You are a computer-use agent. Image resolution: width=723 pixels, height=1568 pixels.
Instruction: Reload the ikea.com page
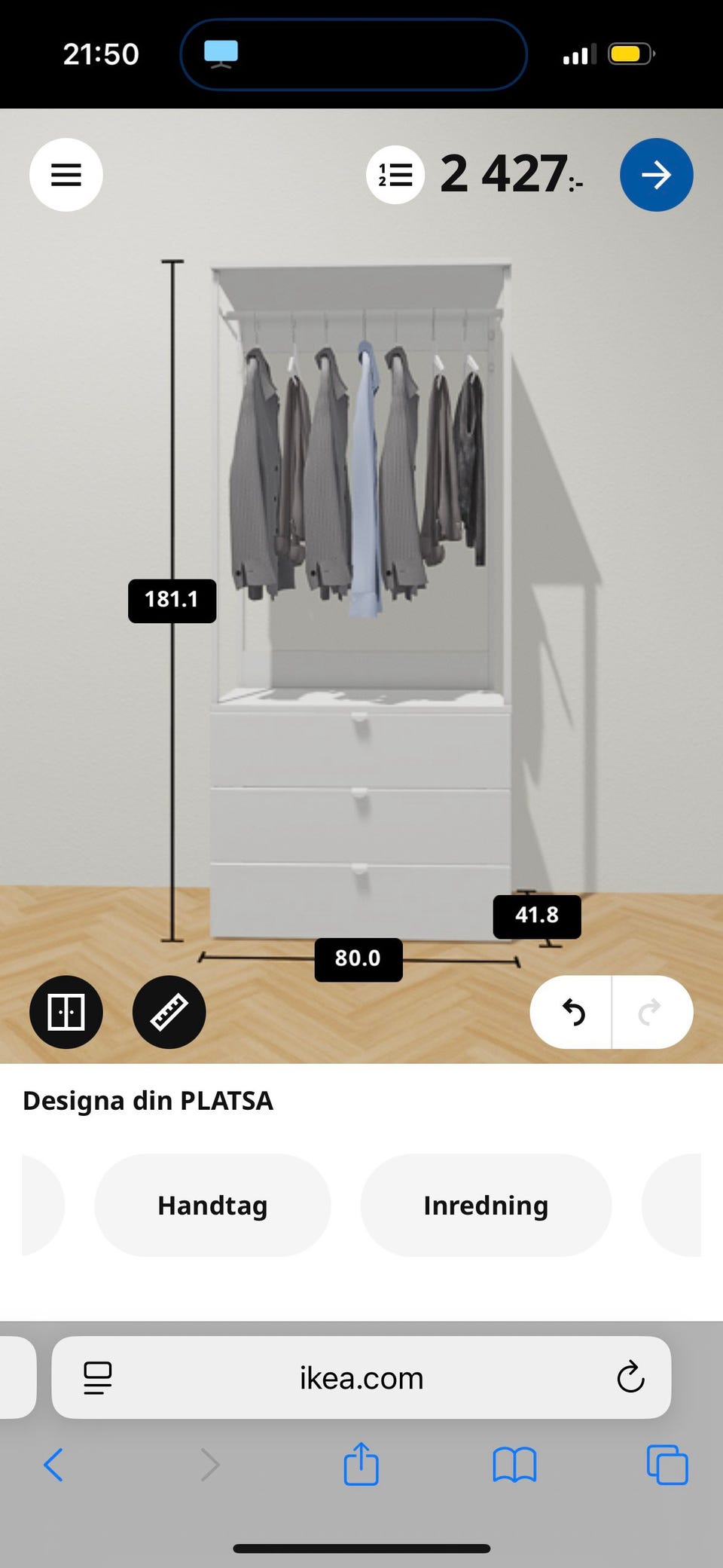click(x=630, y=1377)
